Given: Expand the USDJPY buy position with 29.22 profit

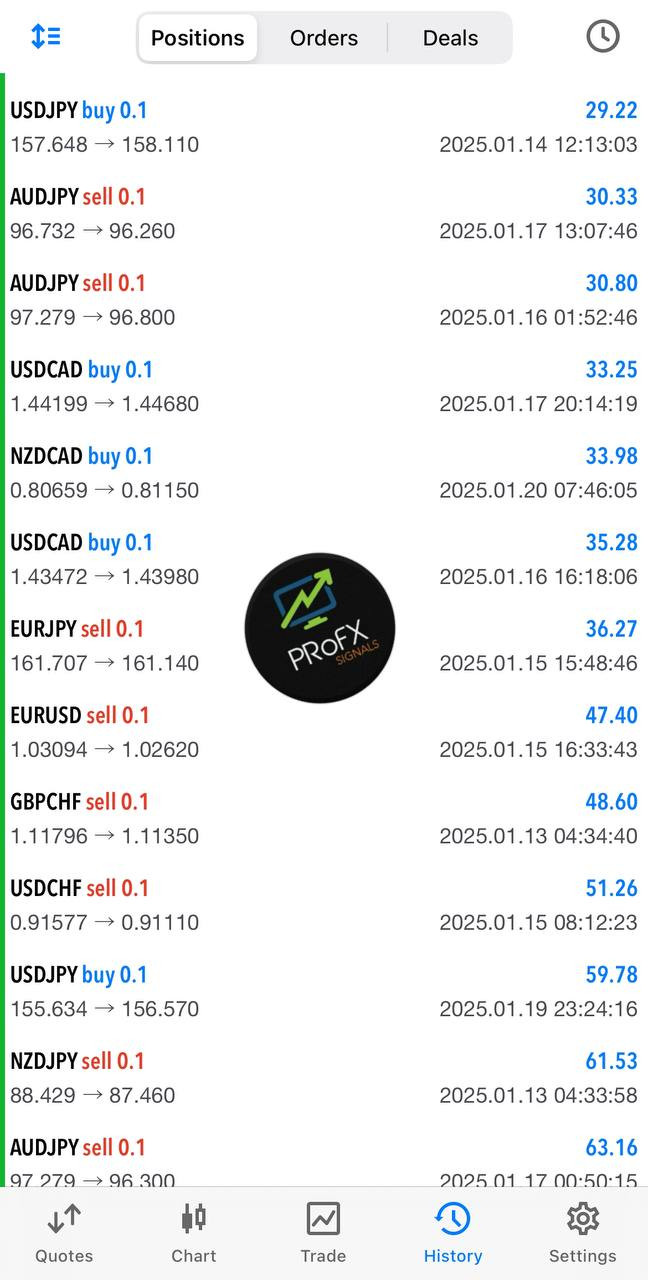Looking at the screenshot, I should pos(324,127).
